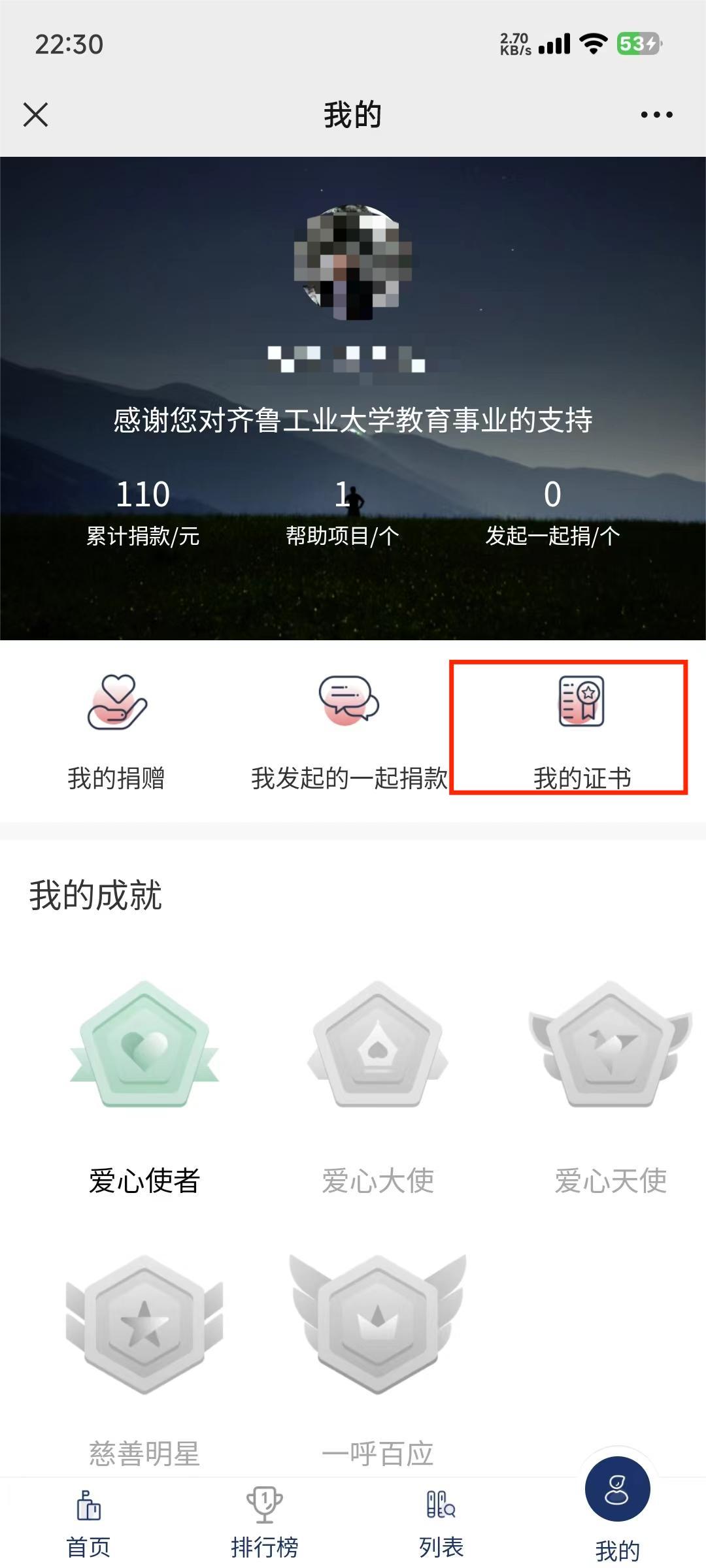Viewport: 706px width, 1568px height.
Task: Open the 爱心大使 achievement badge
Action: pos(378,1045)
